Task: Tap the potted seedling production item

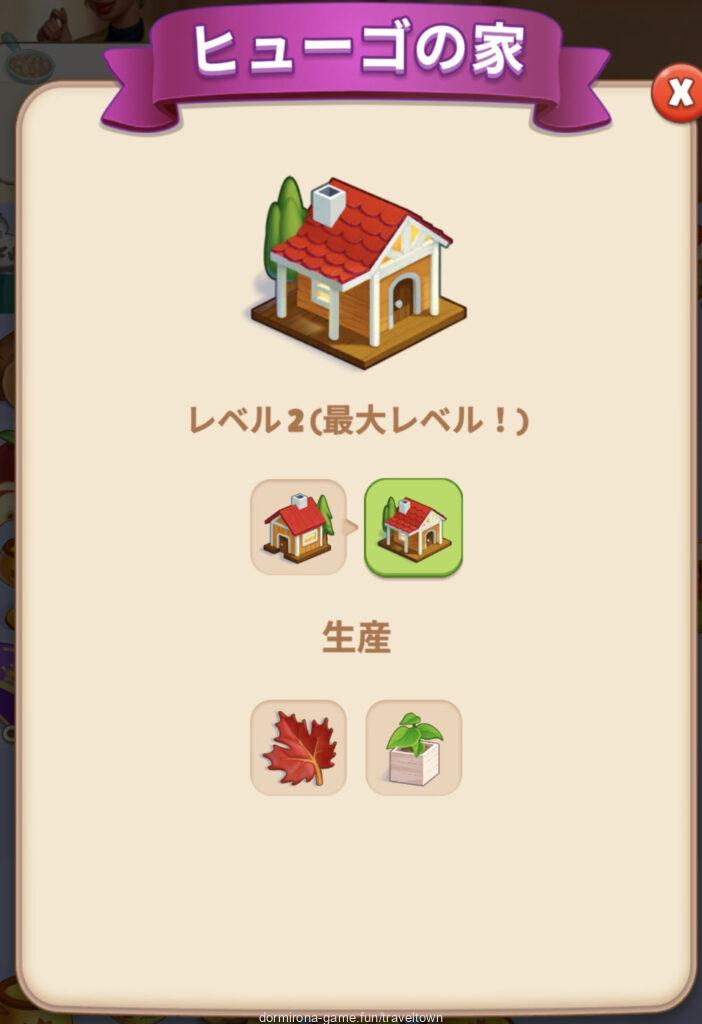Action: [x=413, y=747]
